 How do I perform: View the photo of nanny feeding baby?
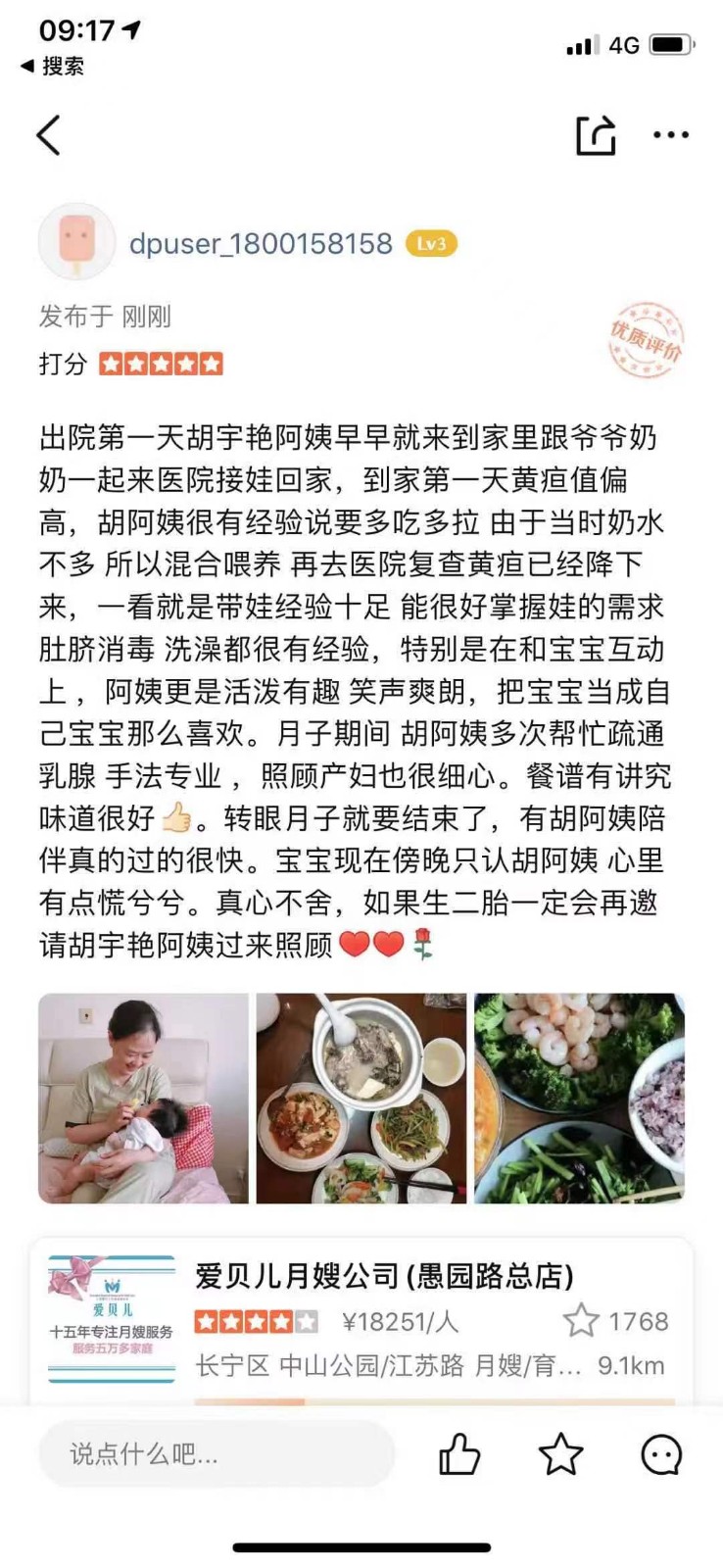(143, 1098)
